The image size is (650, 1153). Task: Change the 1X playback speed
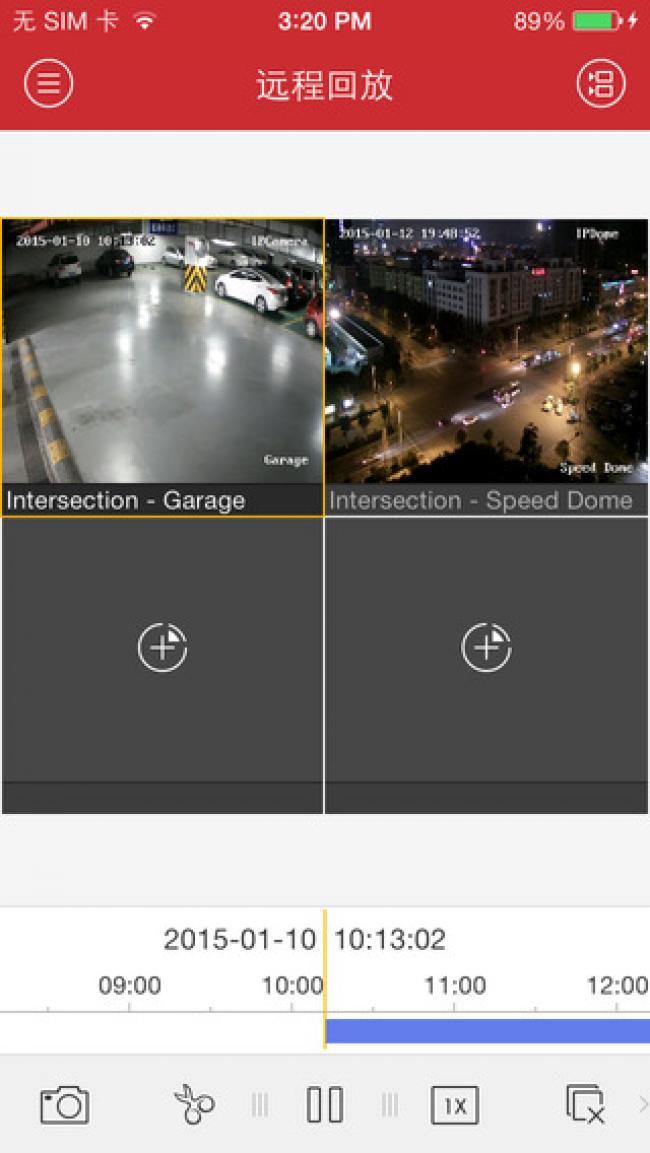pyautogui.click(x=455, y=1105)
